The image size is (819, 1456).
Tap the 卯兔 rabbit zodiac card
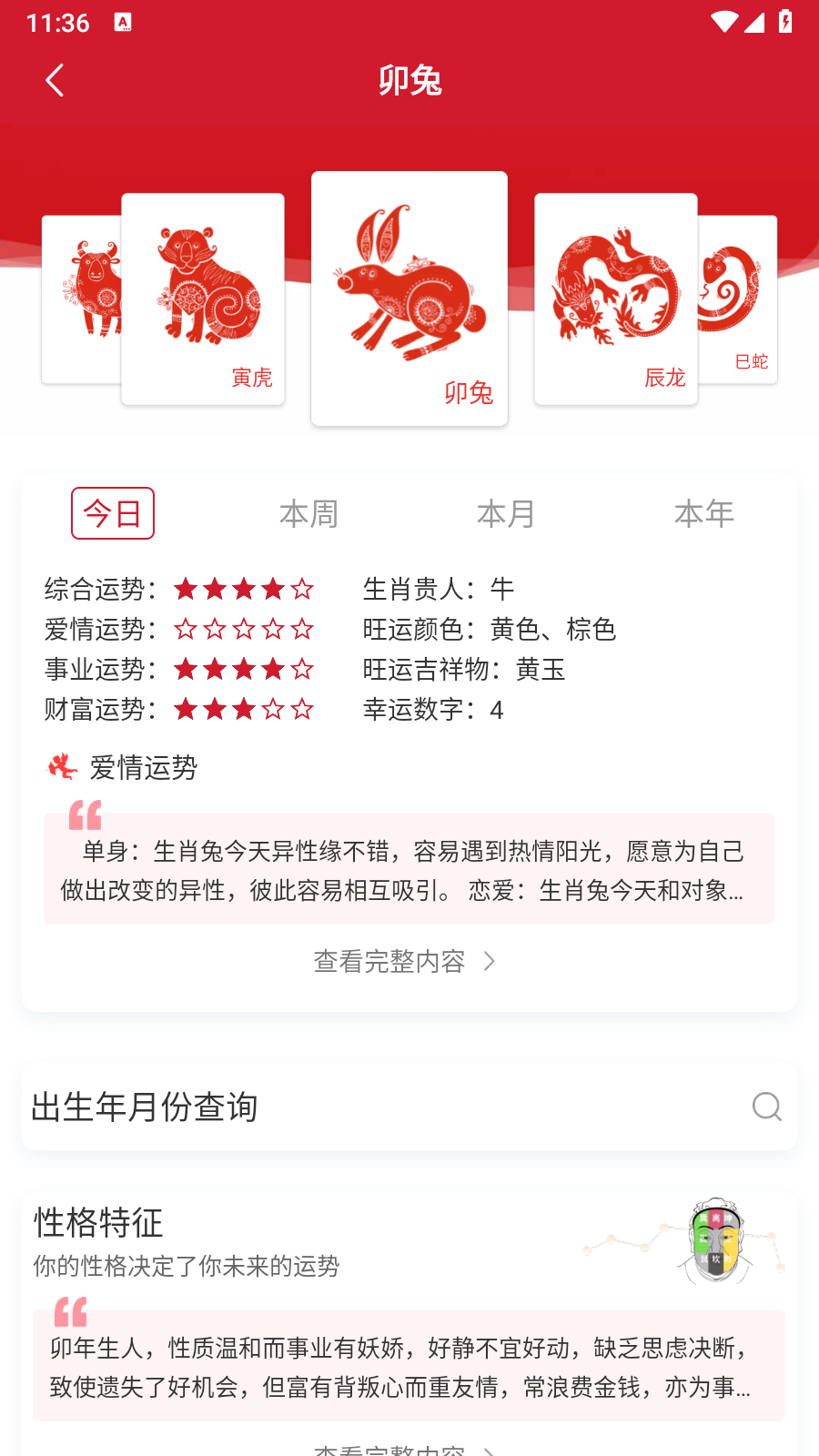pyautogui.click(x=409, y=298)
